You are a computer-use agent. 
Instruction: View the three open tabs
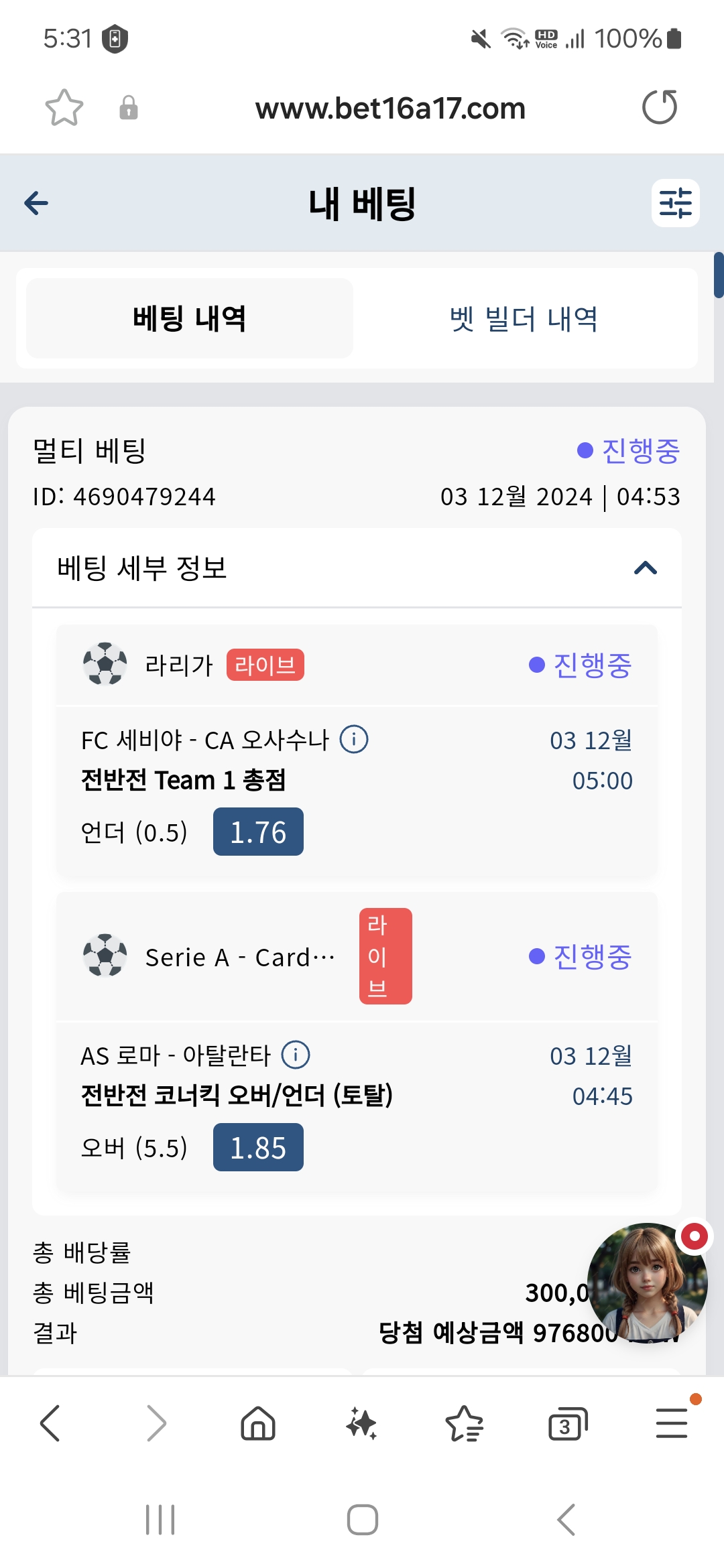(x=567, y=1425)
